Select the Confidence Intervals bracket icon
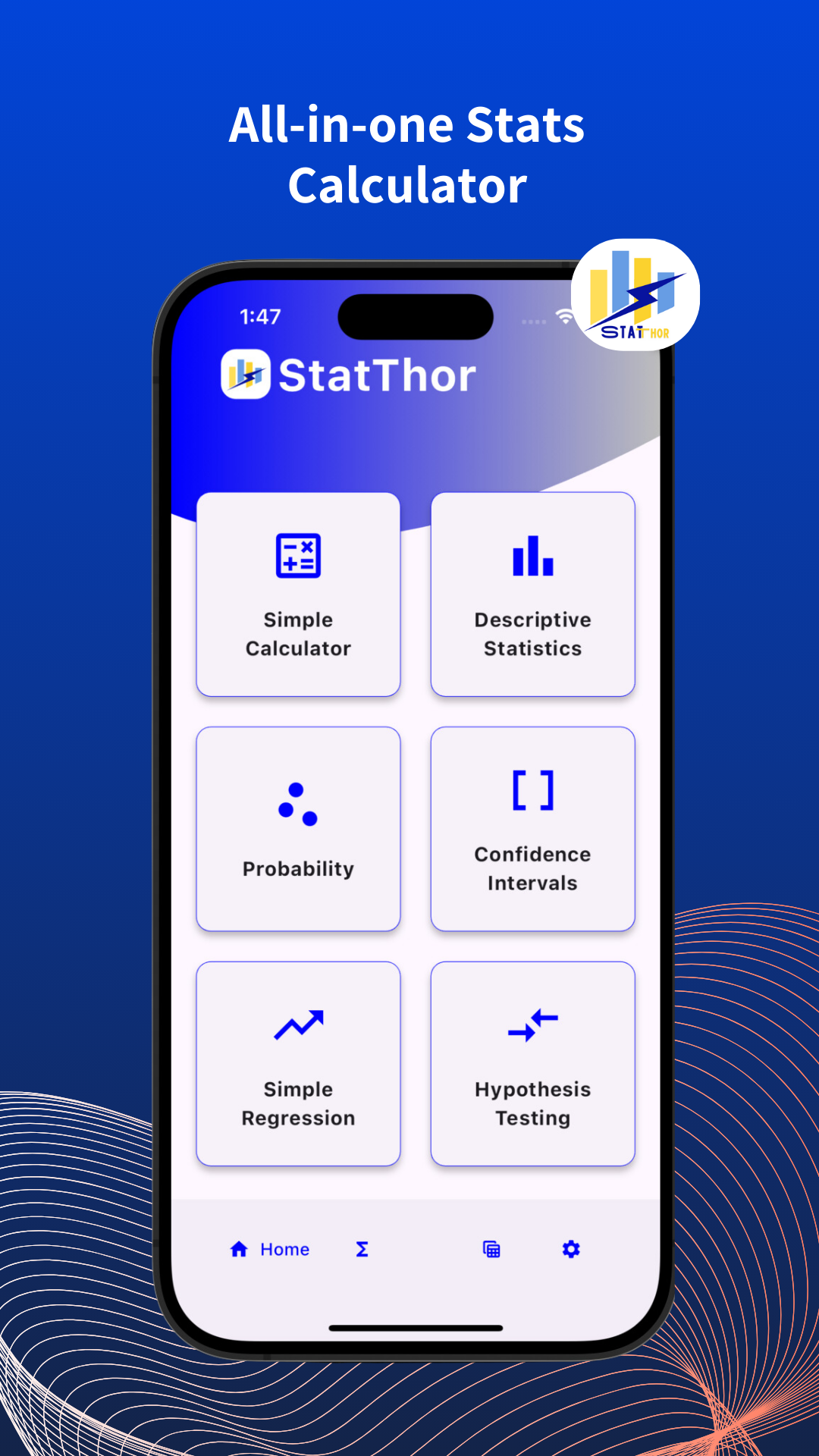 [x=532, y=789]
